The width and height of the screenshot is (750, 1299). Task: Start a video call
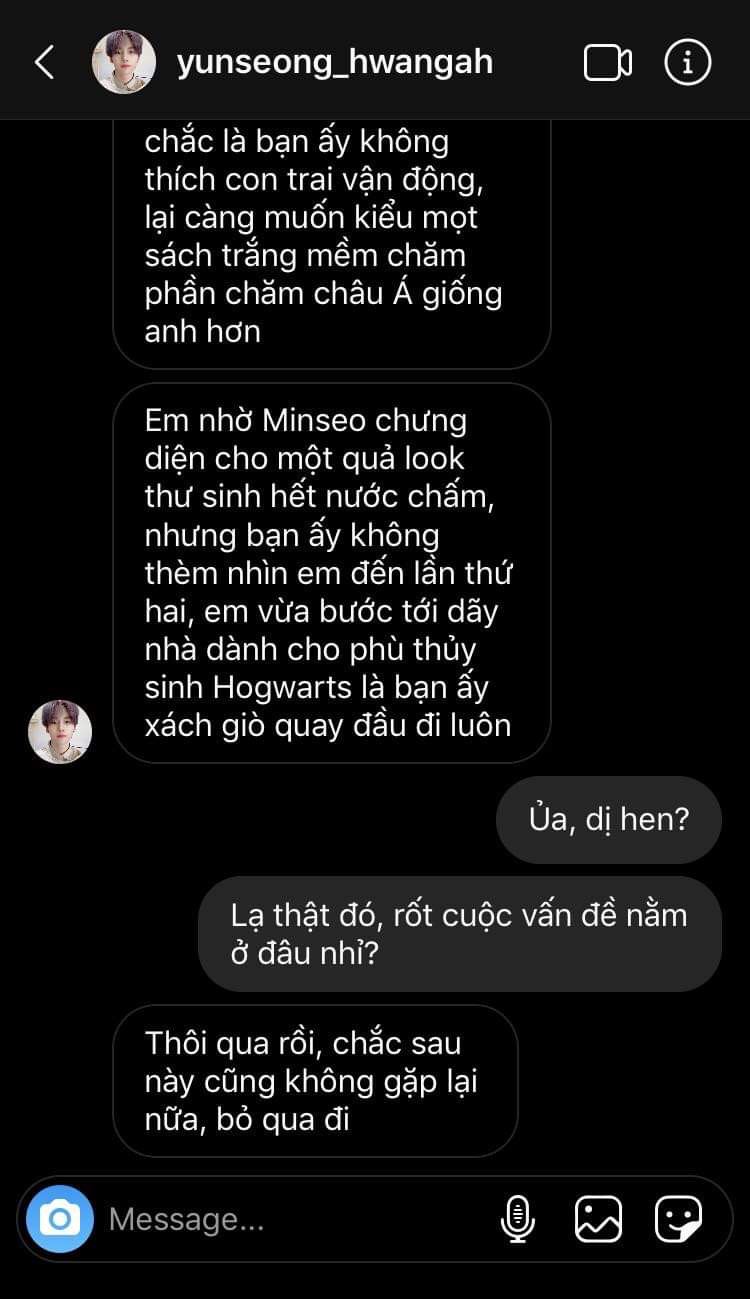click(607, 63)
